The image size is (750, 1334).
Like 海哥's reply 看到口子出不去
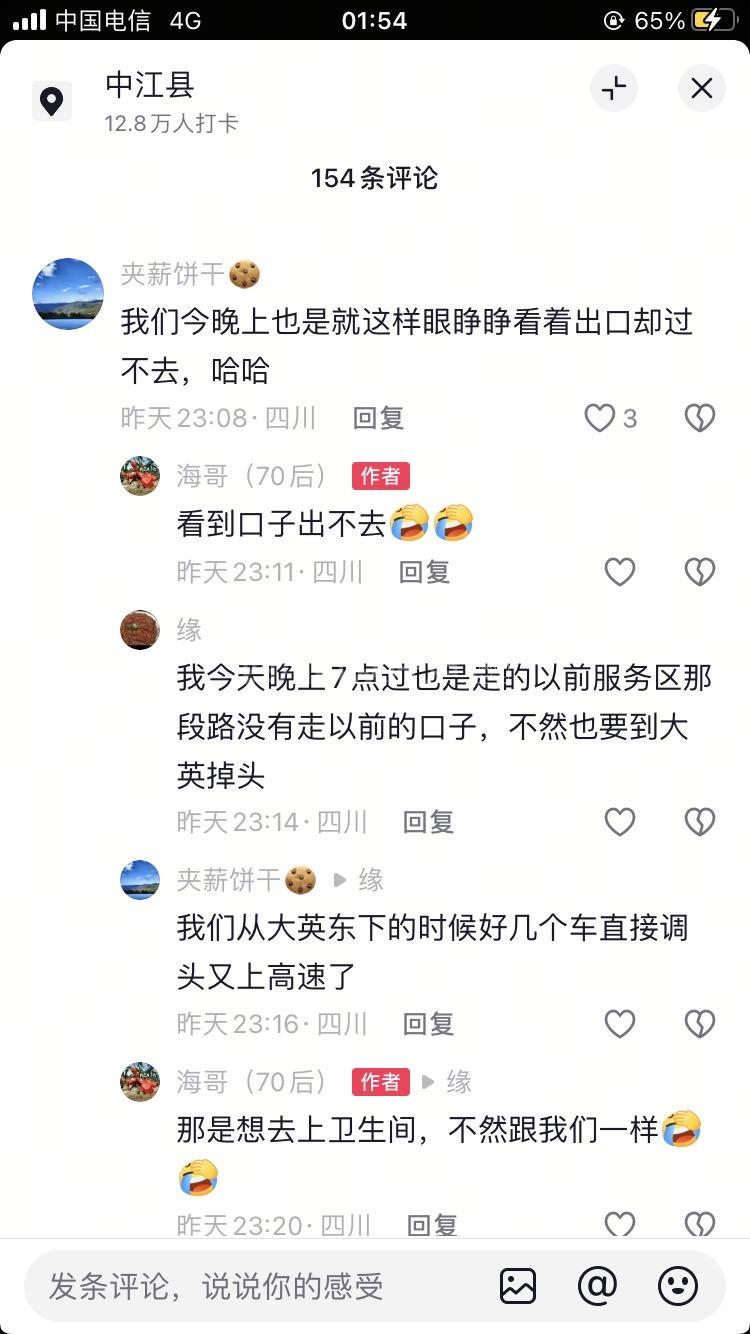620,572
